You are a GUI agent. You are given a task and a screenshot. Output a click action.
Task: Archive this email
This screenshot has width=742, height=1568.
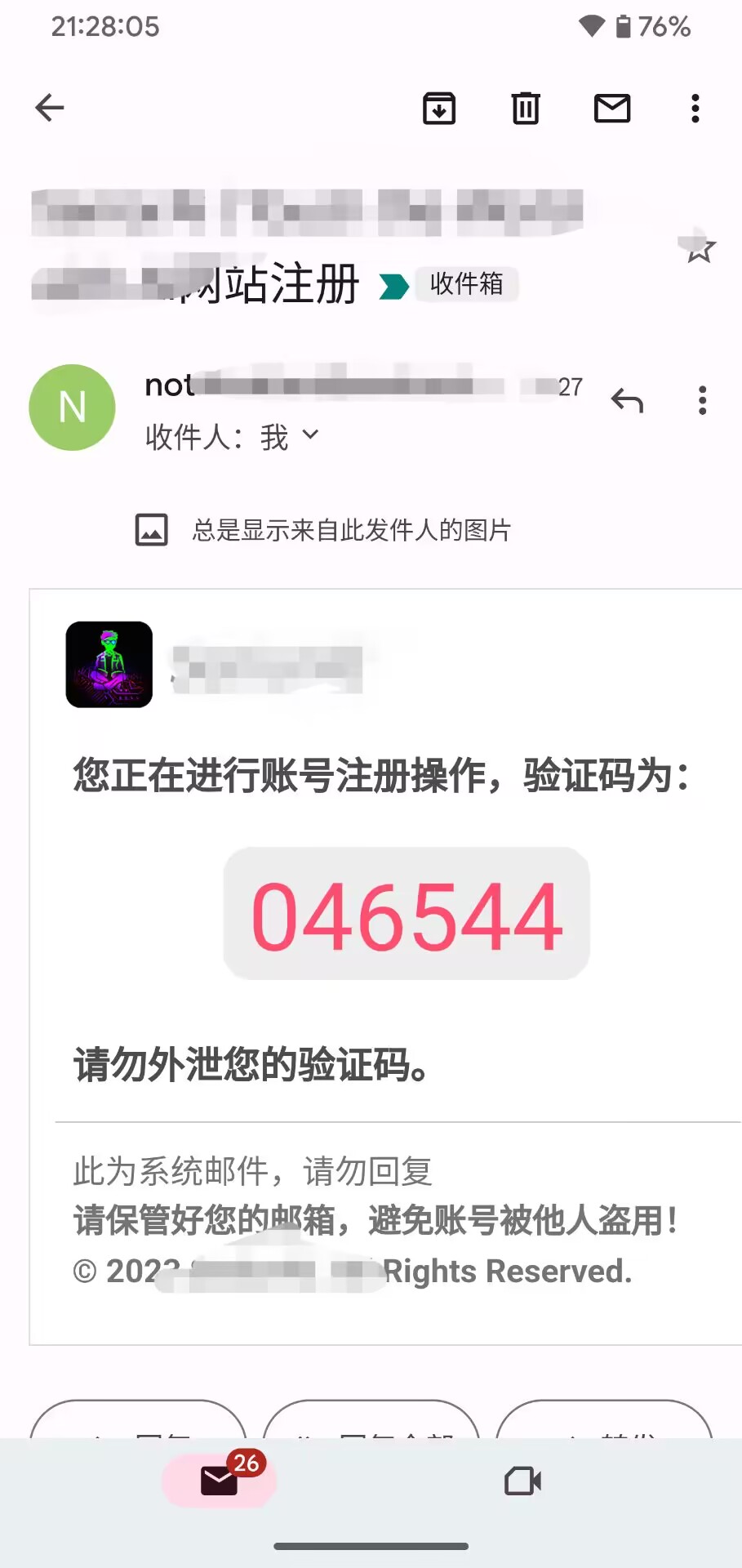pyautogui.click(x=439, y=108)
